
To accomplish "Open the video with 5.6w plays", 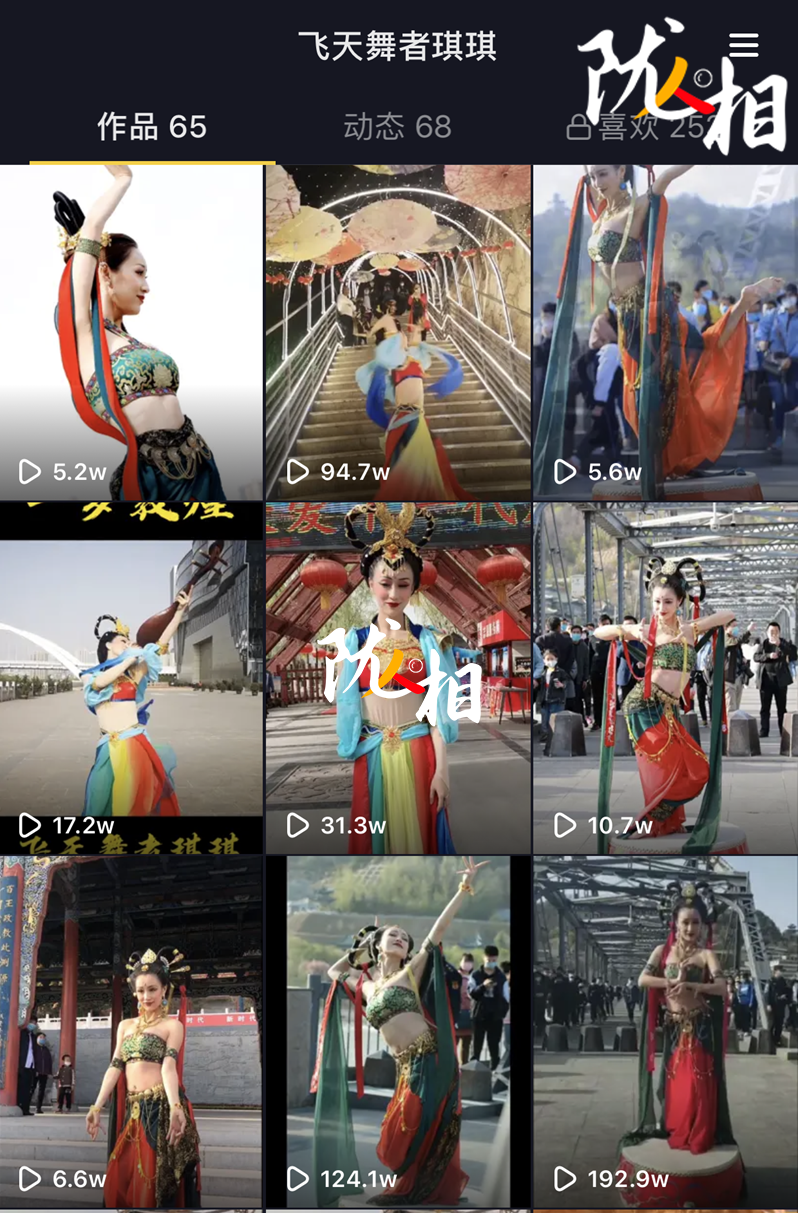I will pos(665,332).
